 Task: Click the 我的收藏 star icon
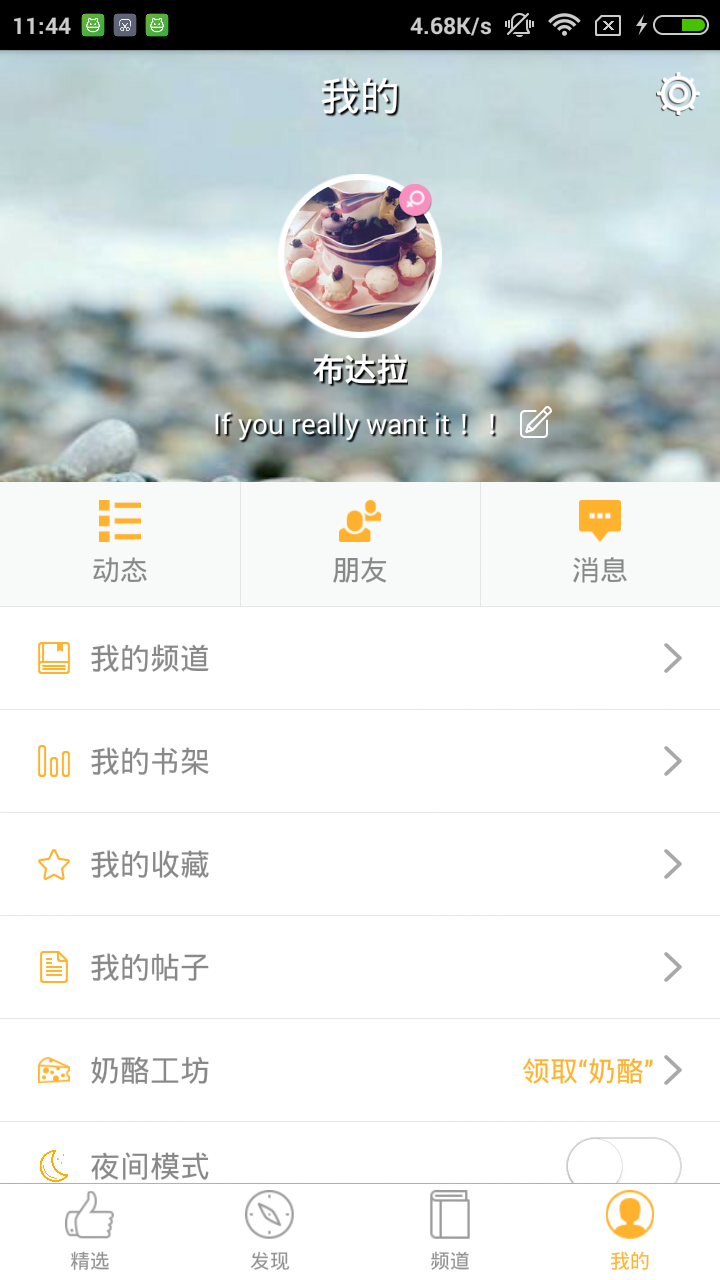pyautogui.click(x=53, y=864)
